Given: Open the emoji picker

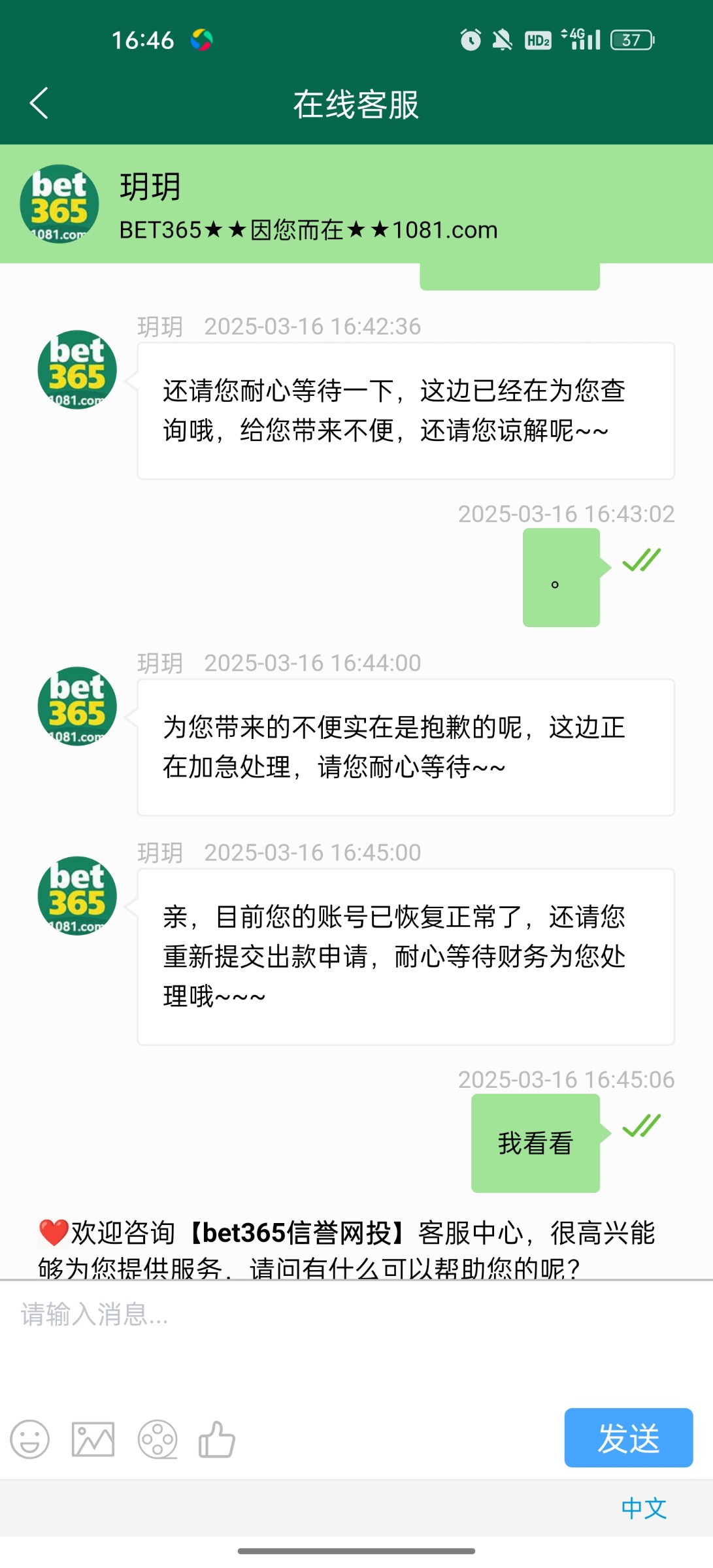Looking at the screenshot, I should pos(30,1439).
